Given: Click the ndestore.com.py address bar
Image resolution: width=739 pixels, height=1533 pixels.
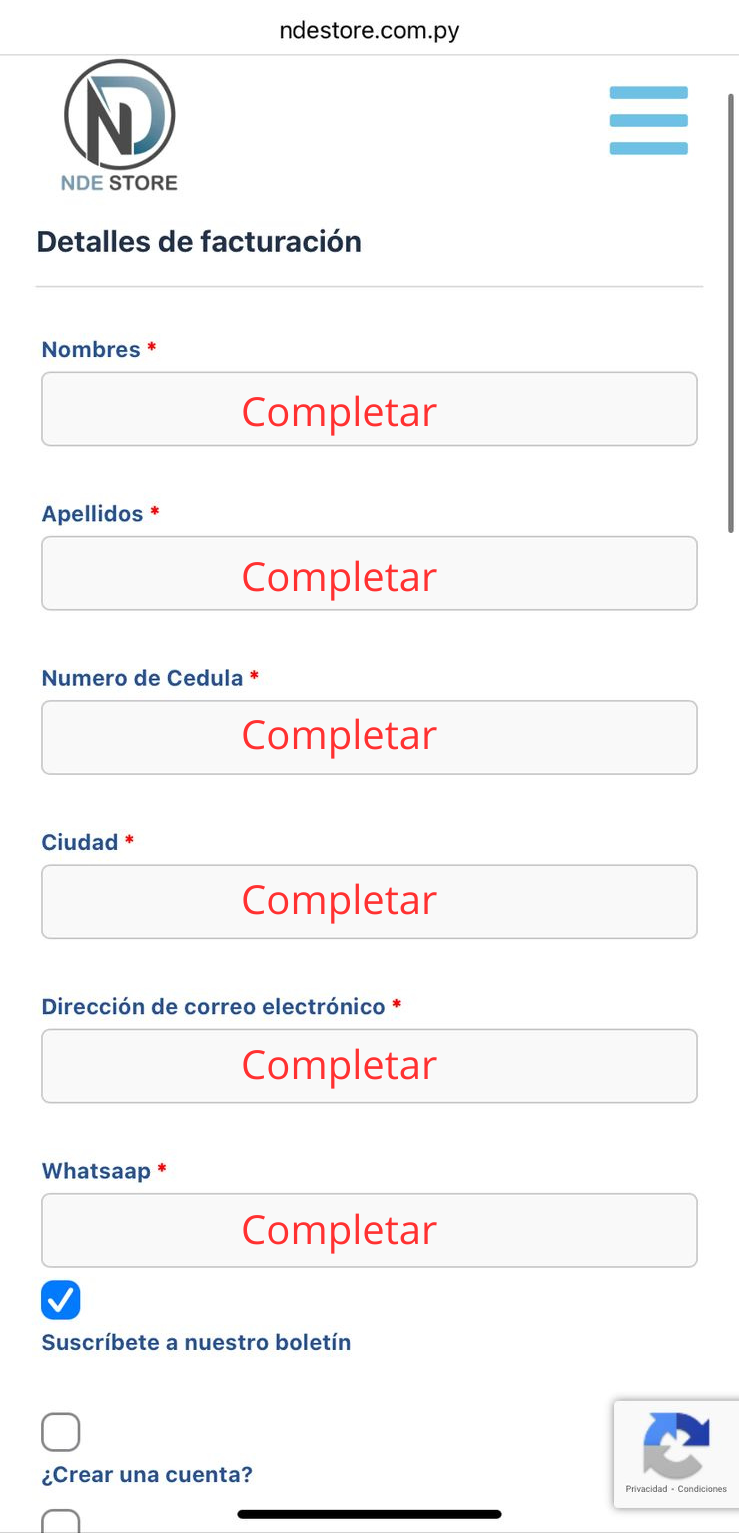Looking at the screenshot, I should 369,28.
